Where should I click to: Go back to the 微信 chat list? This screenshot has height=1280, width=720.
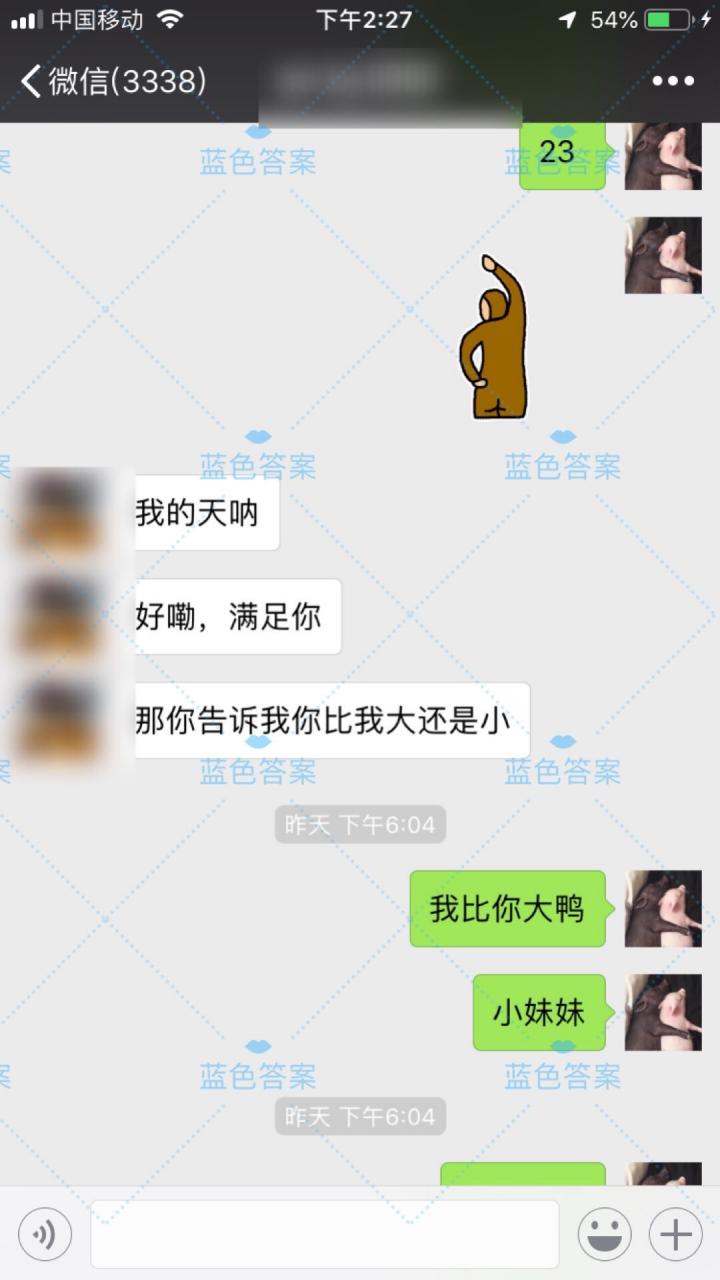coord(110,81)
